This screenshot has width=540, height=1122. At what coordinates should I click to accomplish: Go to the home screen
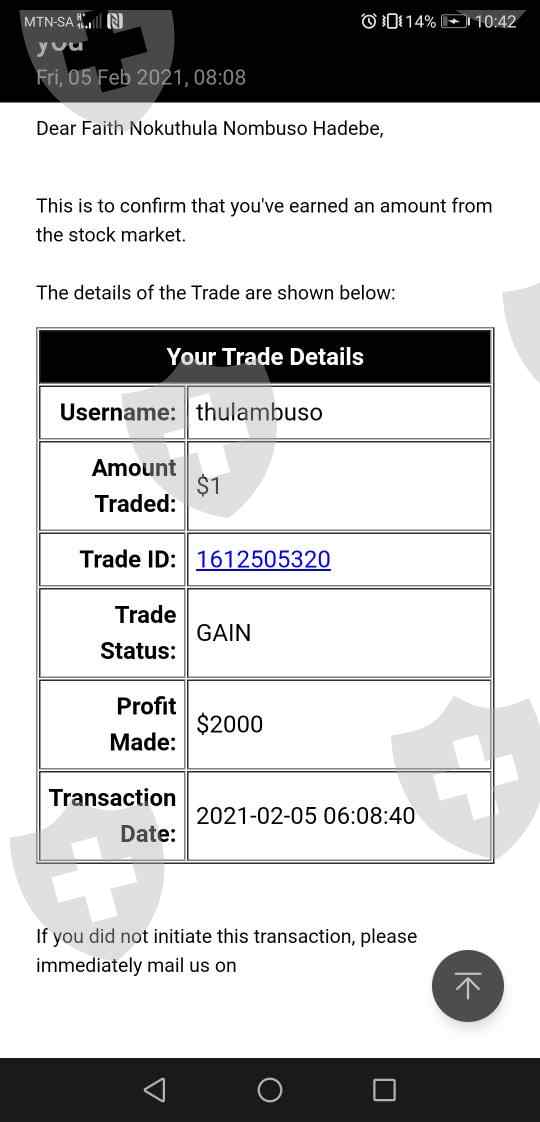tap(270, 1090)
